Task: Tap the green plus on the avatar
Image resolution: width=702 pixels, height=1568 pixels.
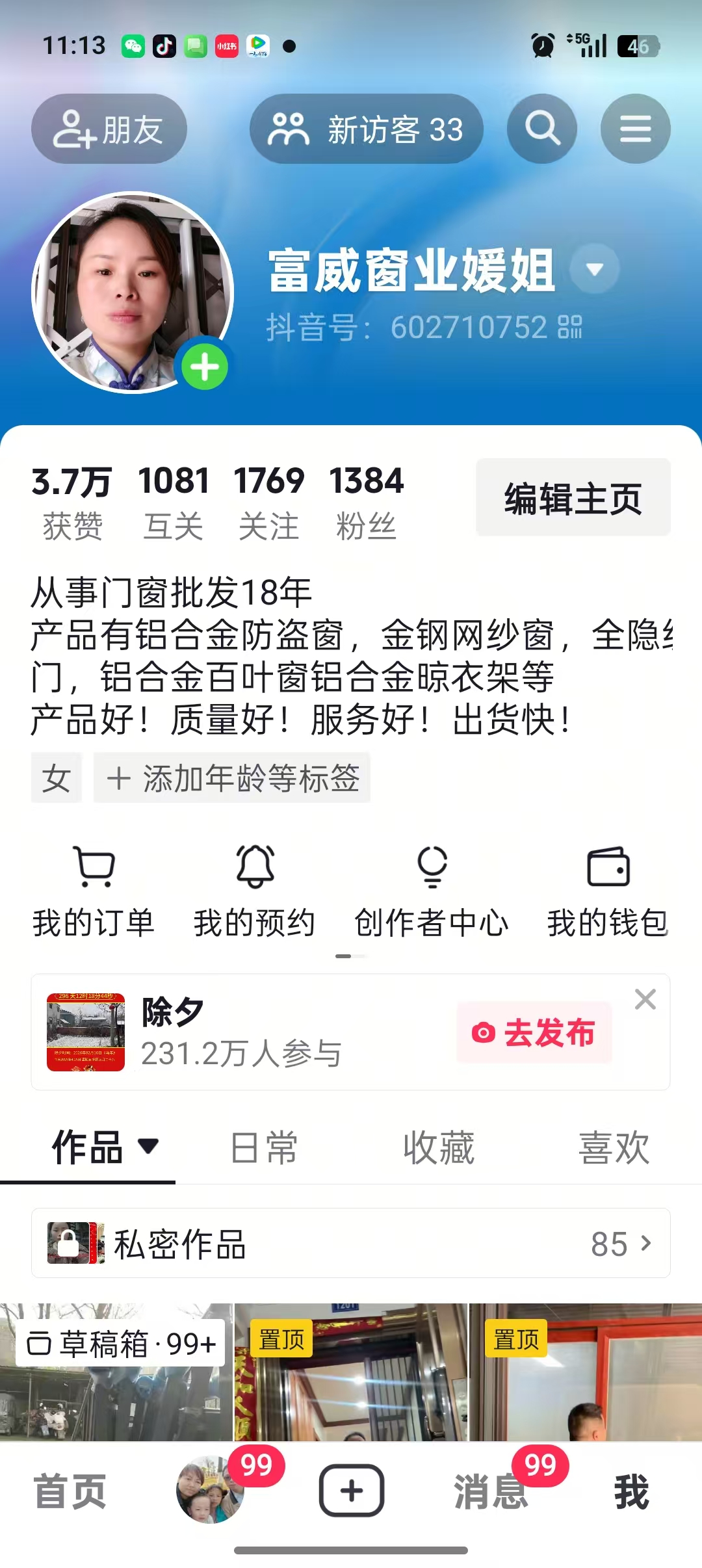Action: [x=205, y=367]
